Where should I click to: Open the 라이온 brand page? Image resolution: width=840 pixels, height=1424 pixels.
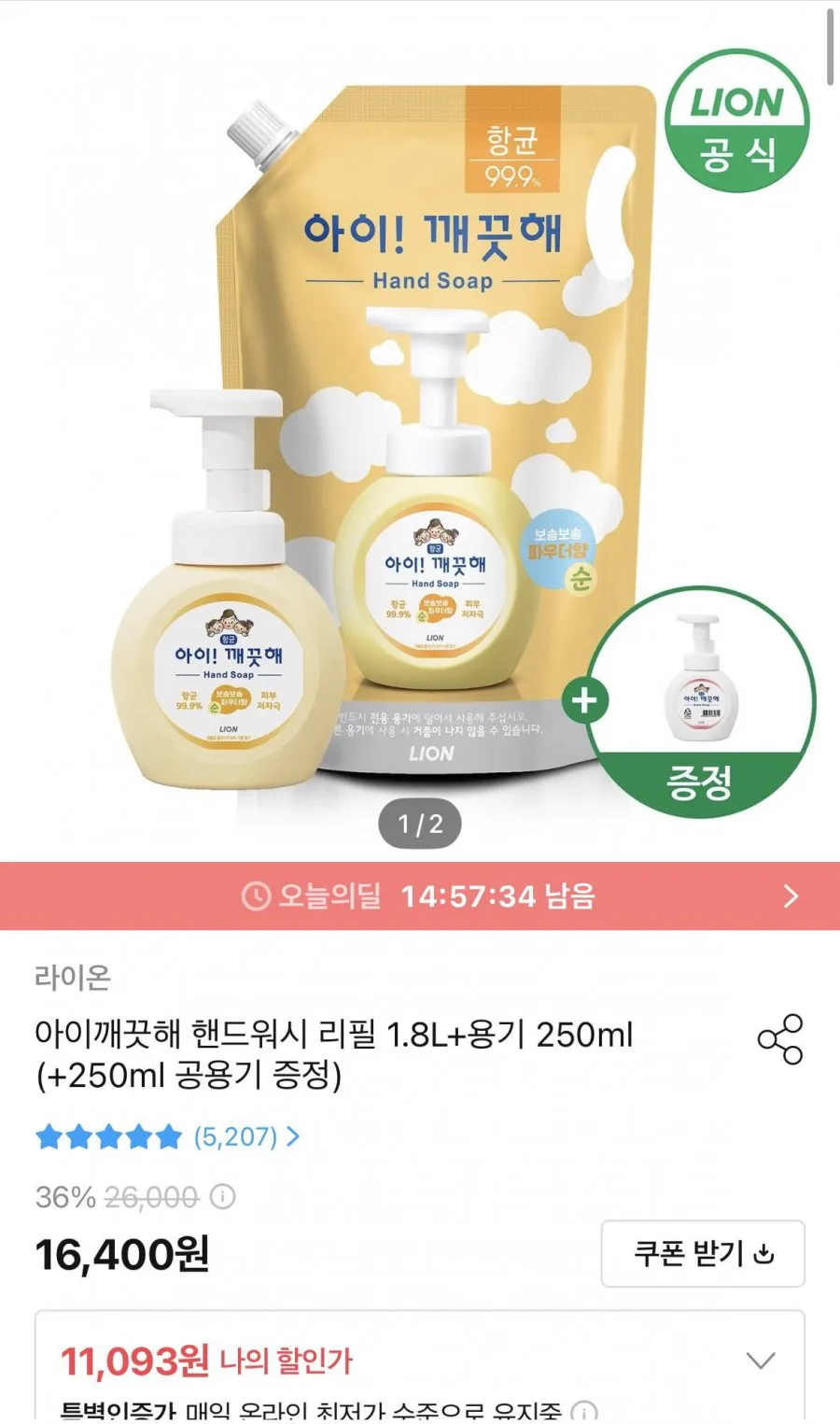click(x=73, y=977)
